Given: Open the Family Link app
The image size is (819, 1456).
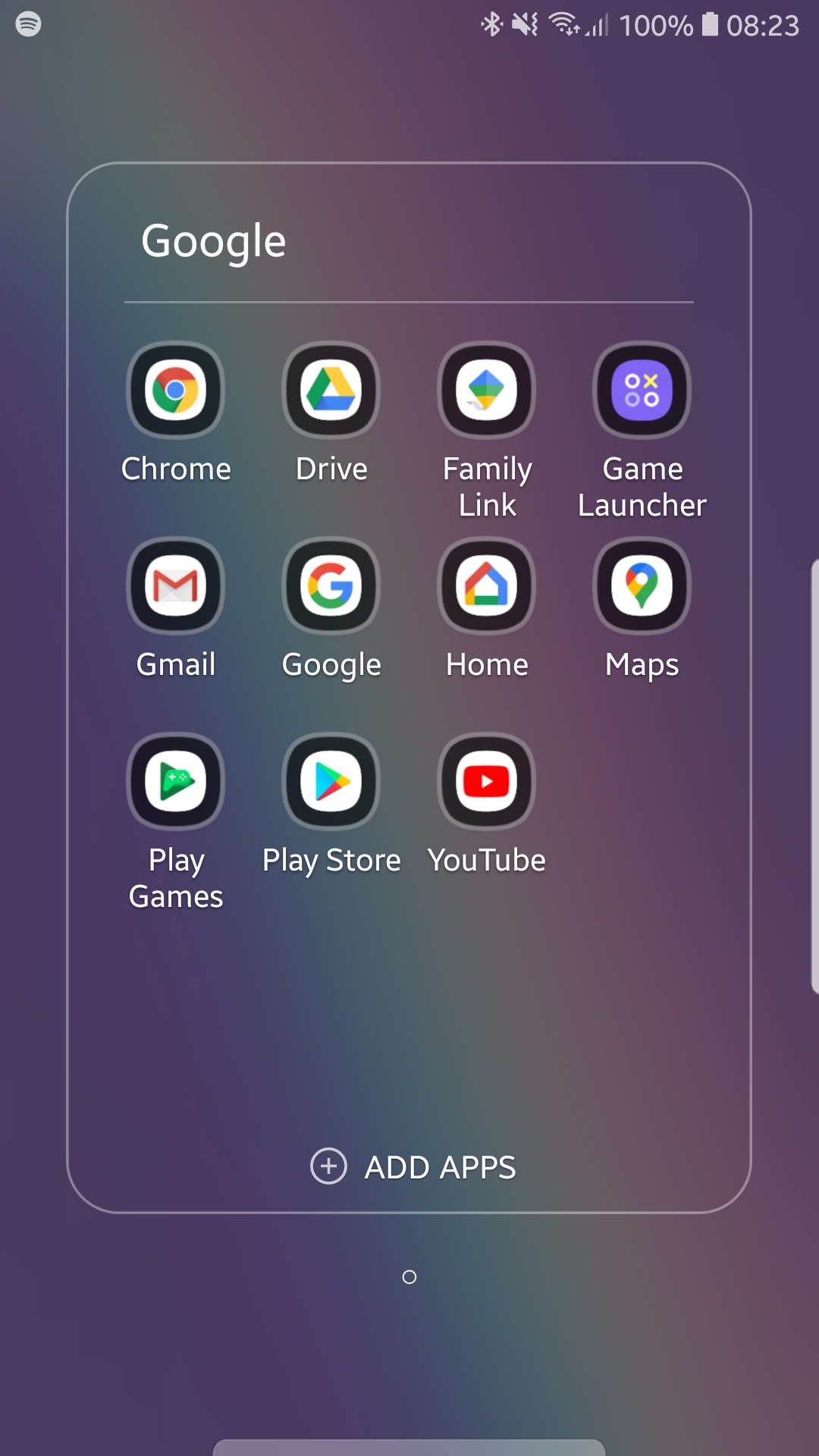Looking at the screenshot, I should click(x=486, y=391).
